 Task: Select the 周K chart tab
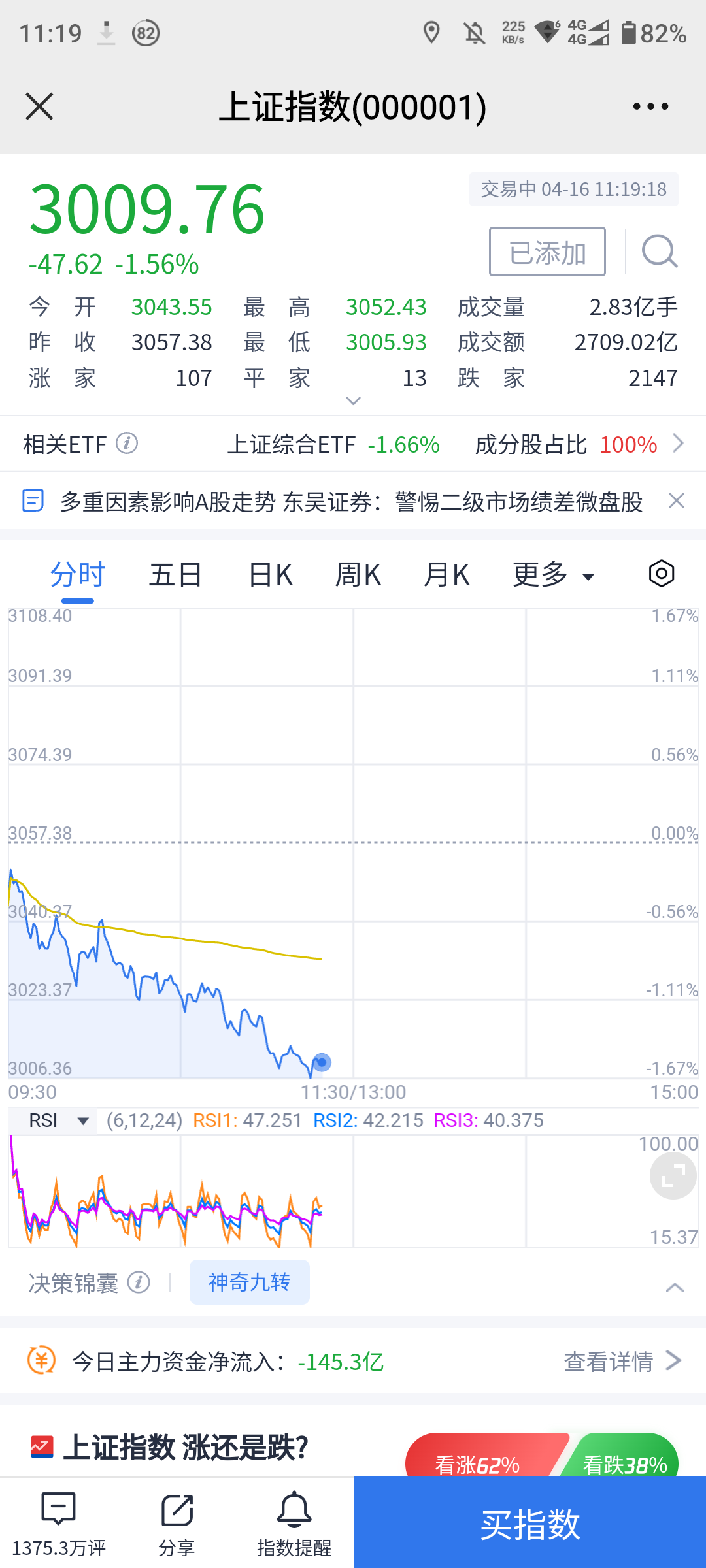pos(358,576)
